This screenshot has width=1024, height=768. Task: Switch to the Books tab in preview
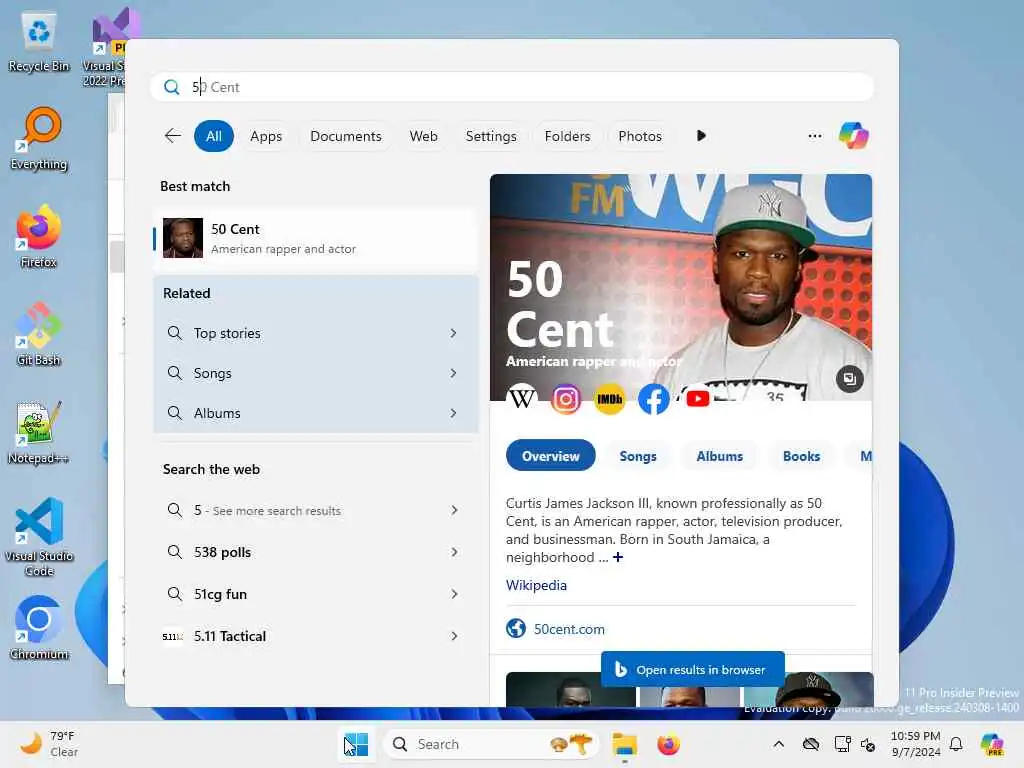801,456
